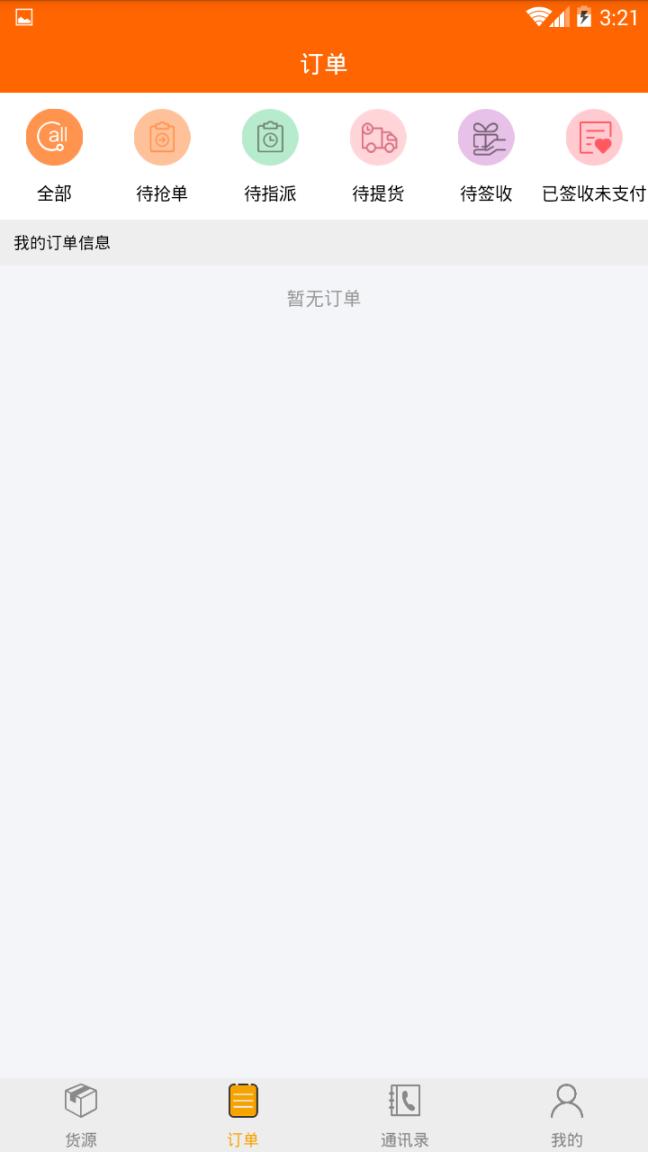Open the 通讯录 contacts tab
Viewport: 648px width, 1152px height.
point(405,1114)
